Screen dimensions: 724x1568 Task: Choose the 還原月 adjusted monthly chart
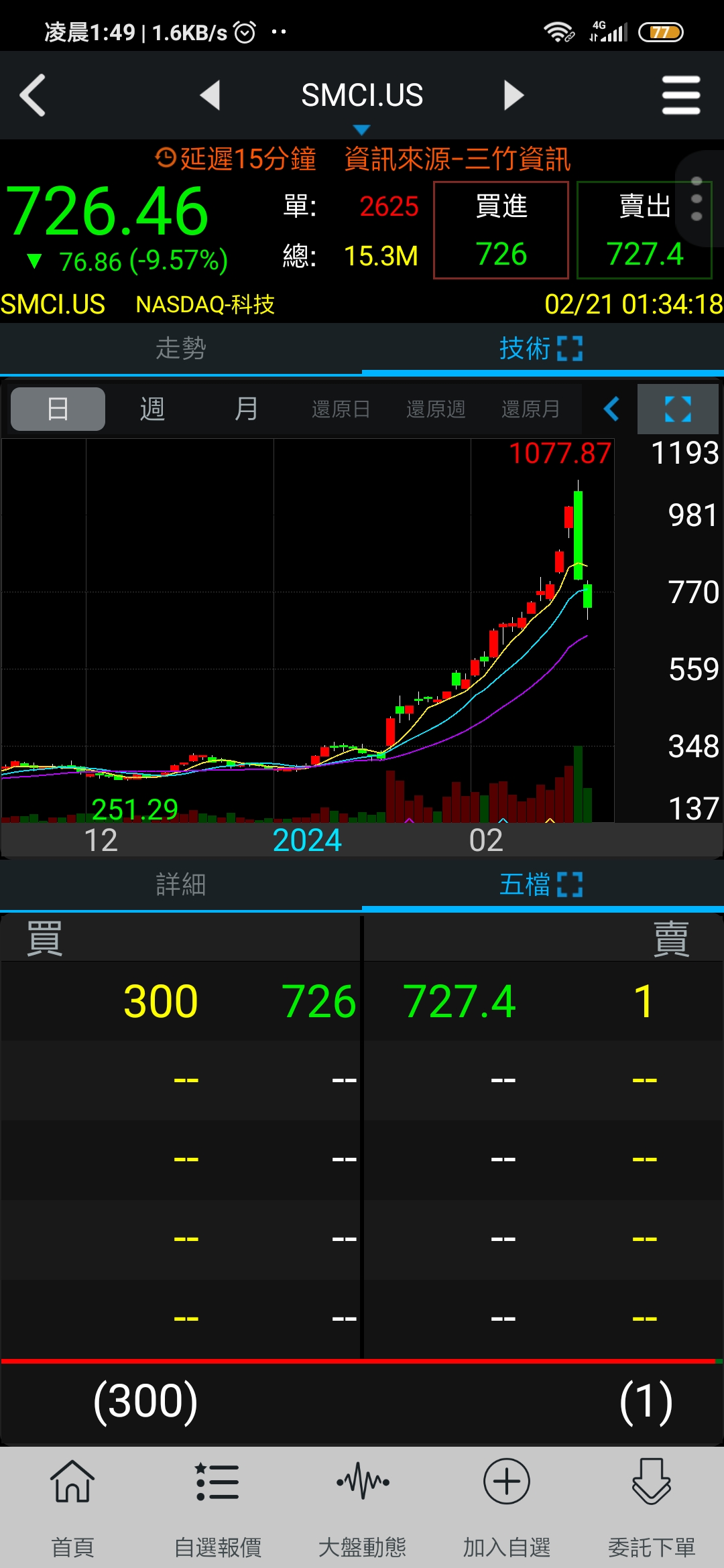click(x=530, y=409)
